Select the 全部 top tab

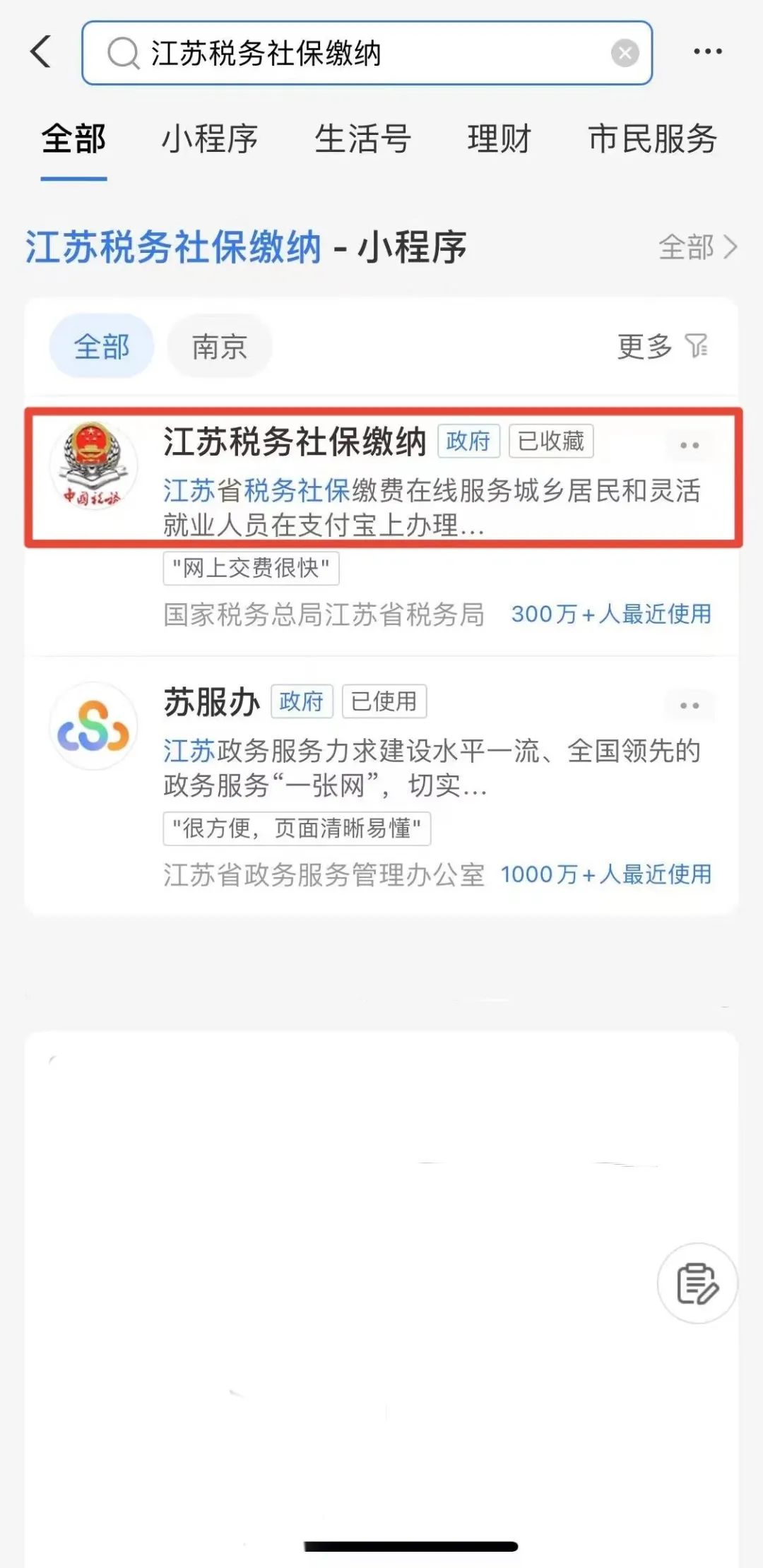73,138
